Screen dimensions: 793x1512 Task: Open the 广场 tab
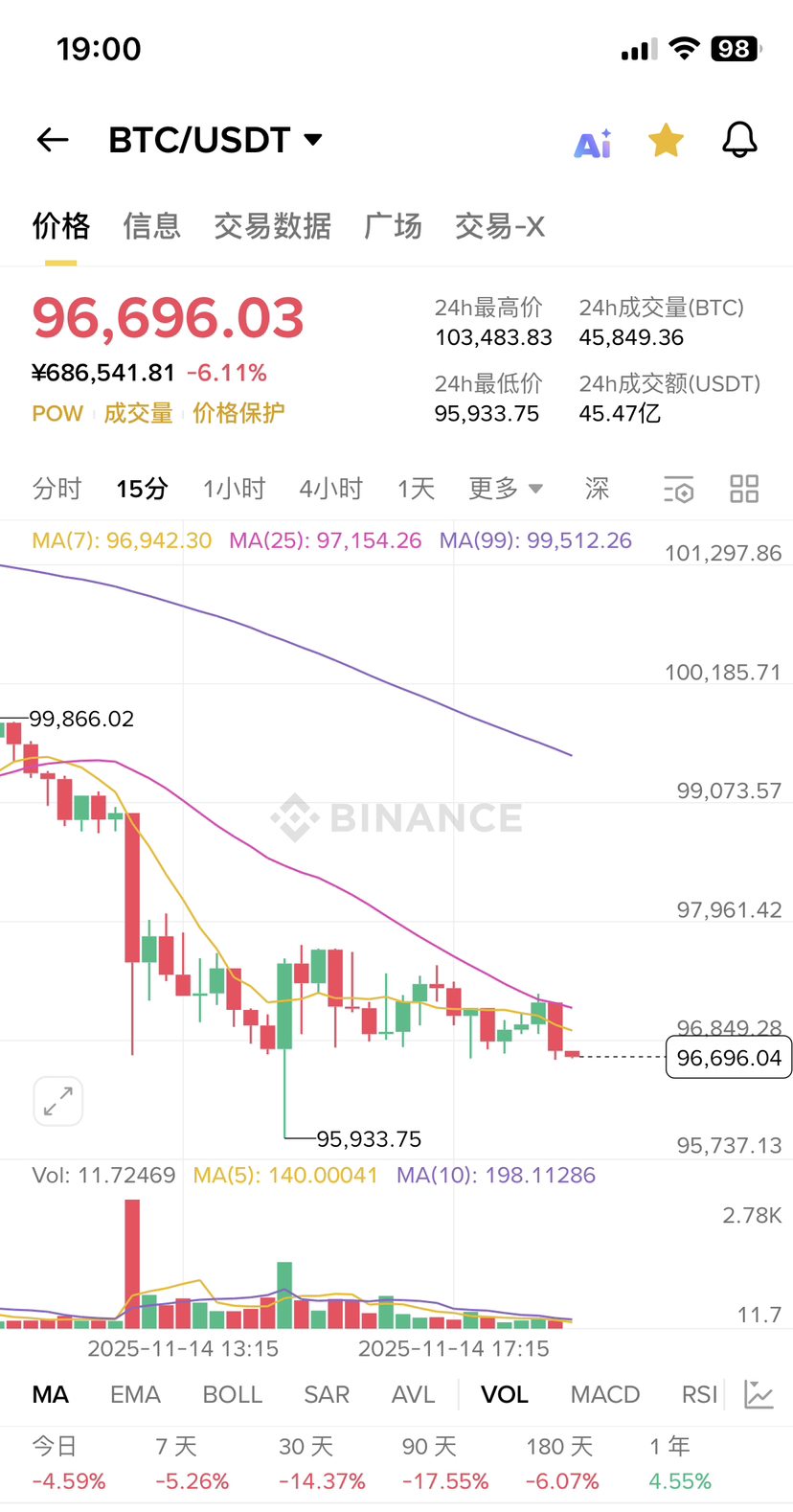(x=393, y=226)
